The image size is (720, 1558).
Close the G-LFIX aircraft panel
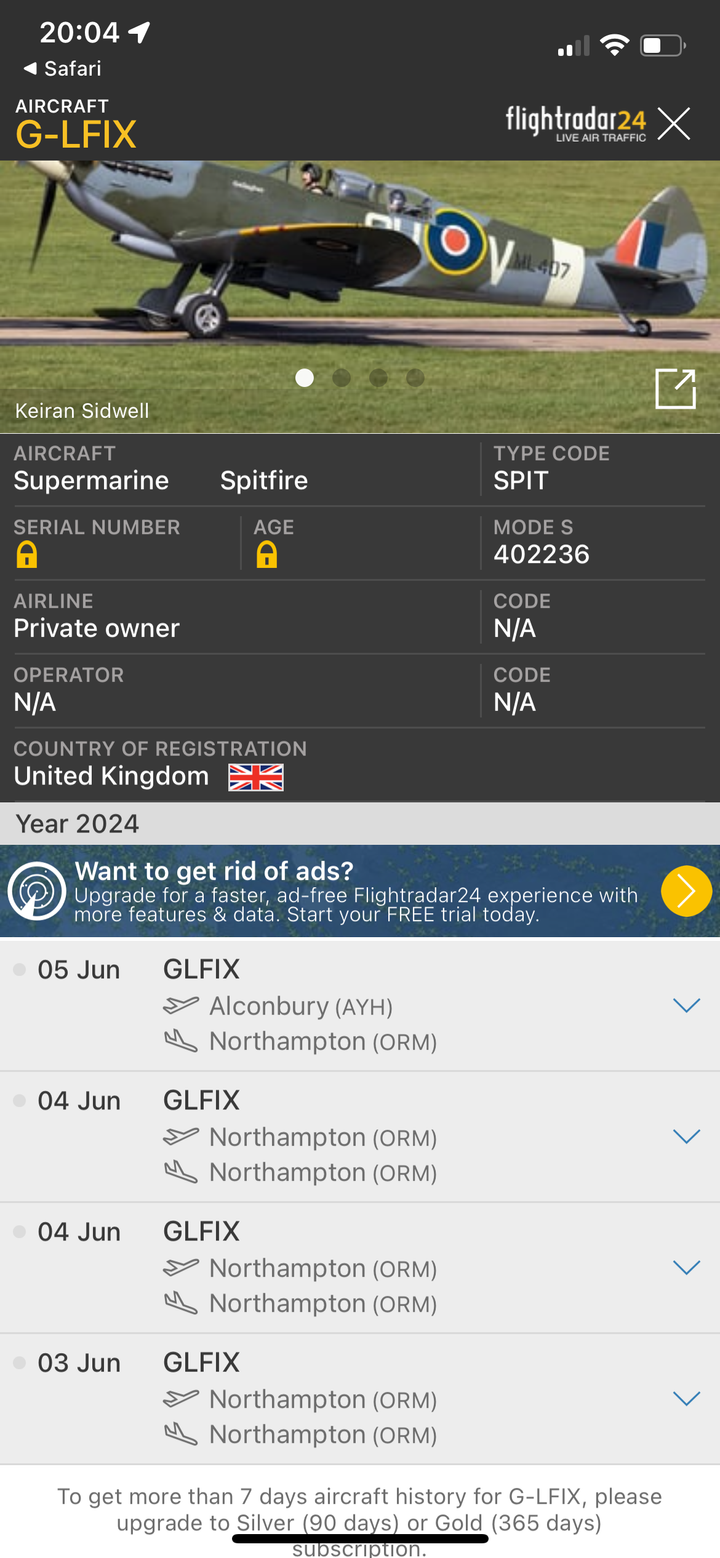pos(674,124)
